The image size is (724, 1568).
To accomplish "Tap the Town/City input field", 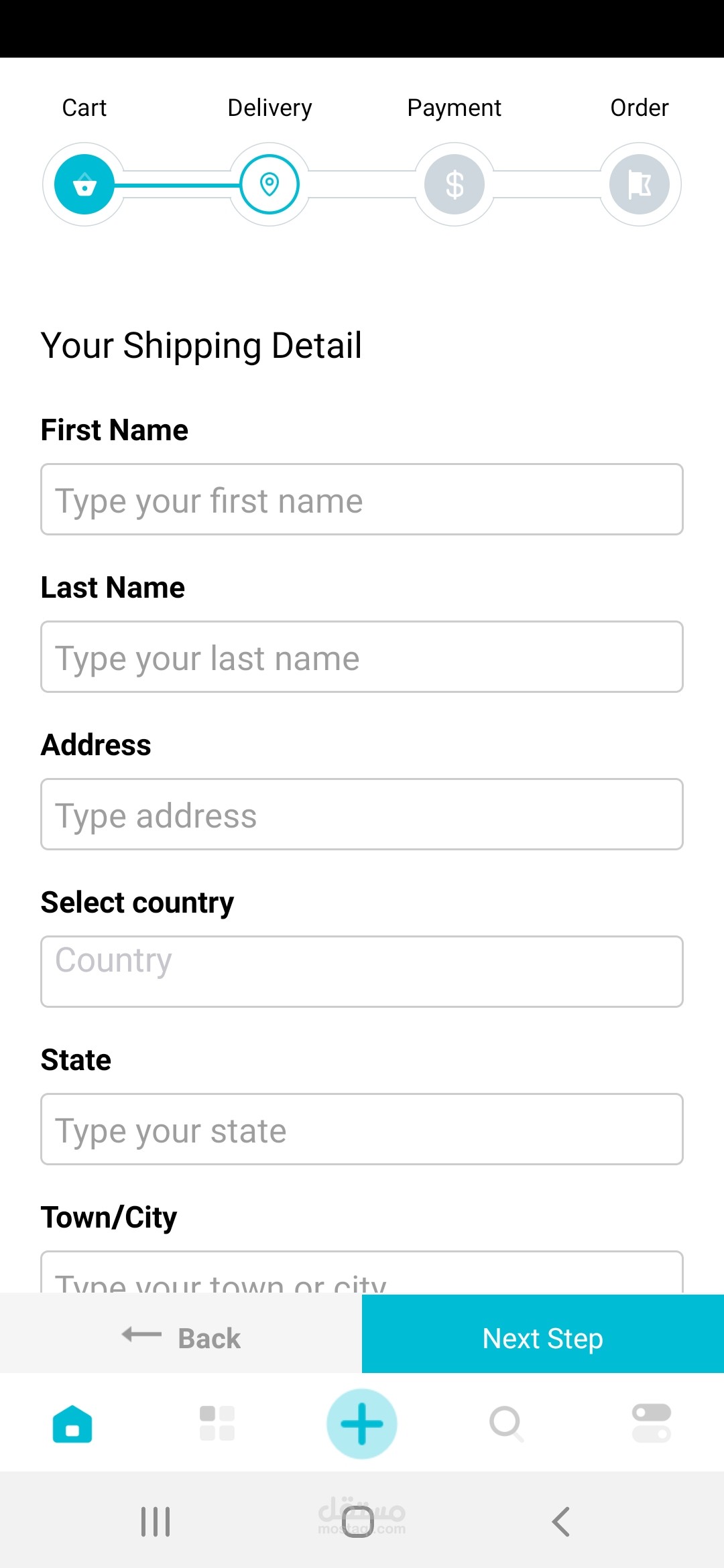I will pos(362,1272).
